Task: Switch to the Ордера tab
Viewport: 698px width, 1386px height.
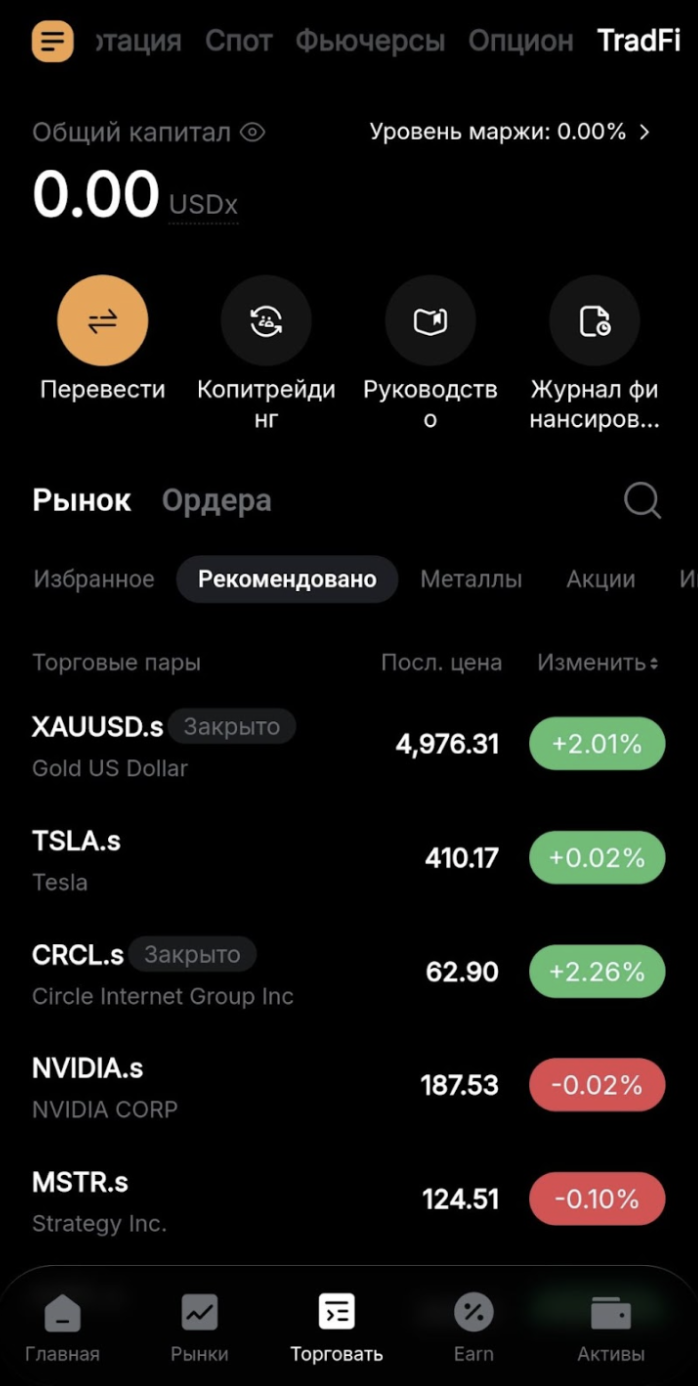Action: (216, 500)
